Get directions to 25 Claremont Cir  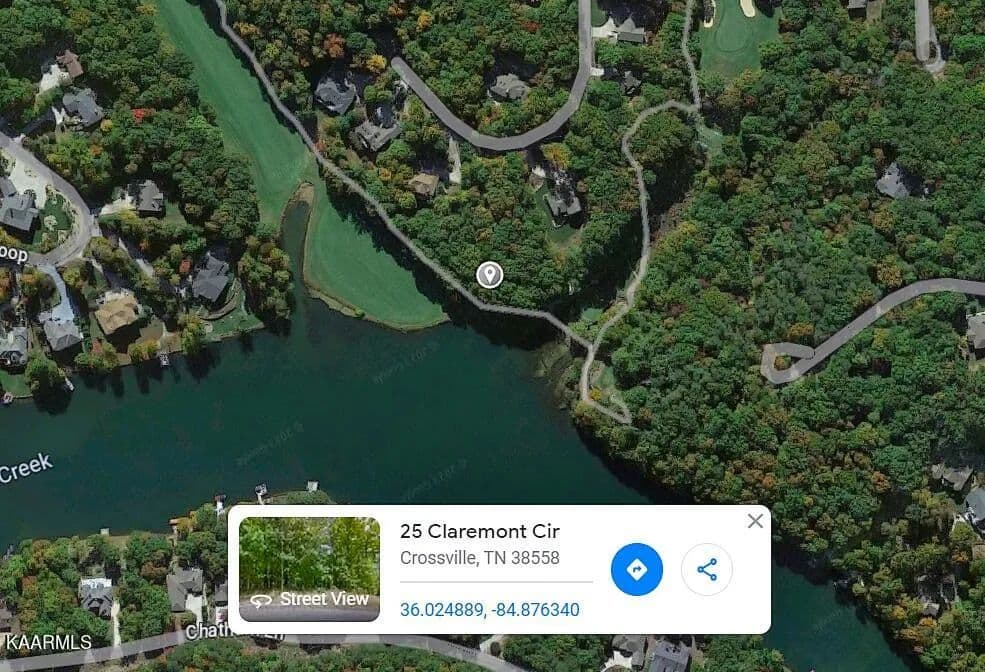pyautogui.click(x=637, y=570)
